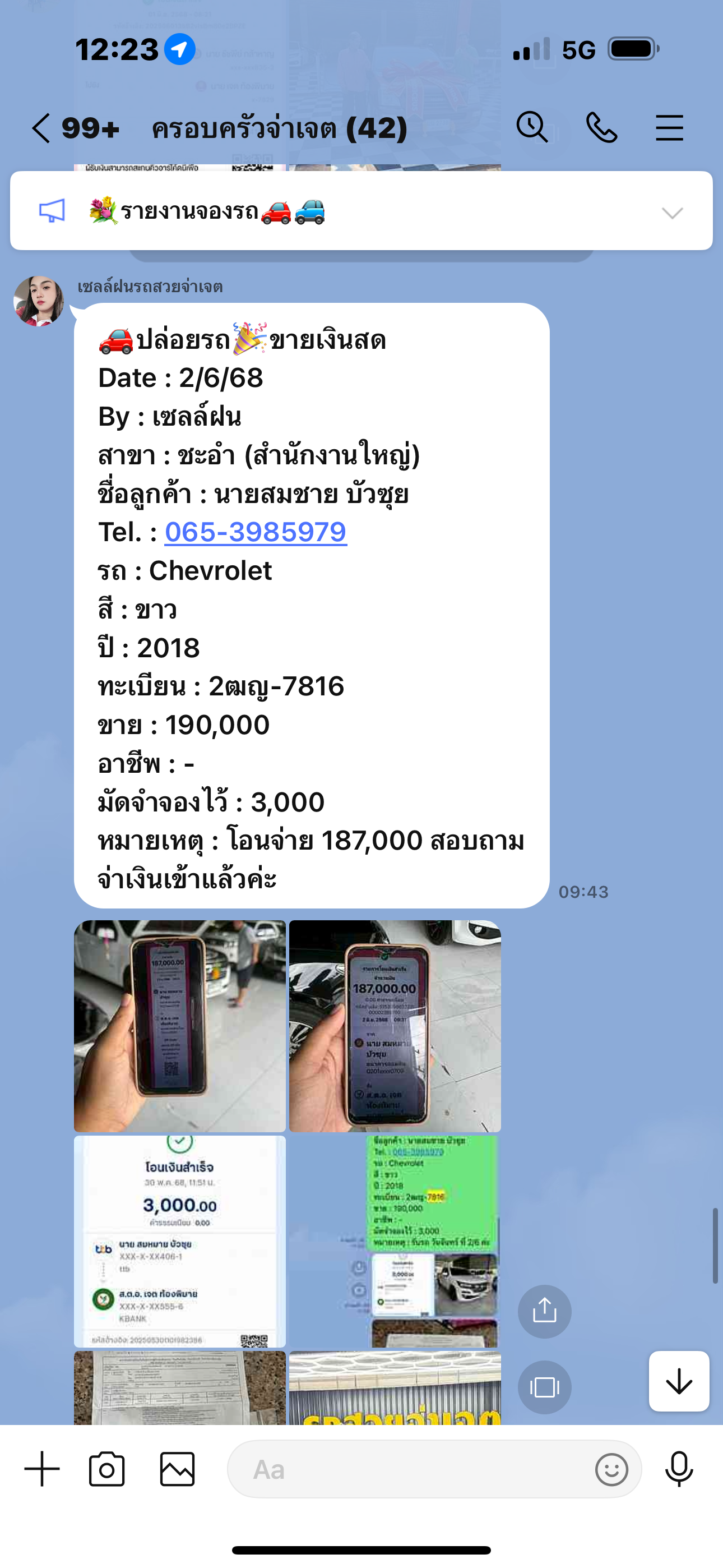The height and width of the screenshot is (1568, 723).
Task: Search within this chat
Action: 532,128
